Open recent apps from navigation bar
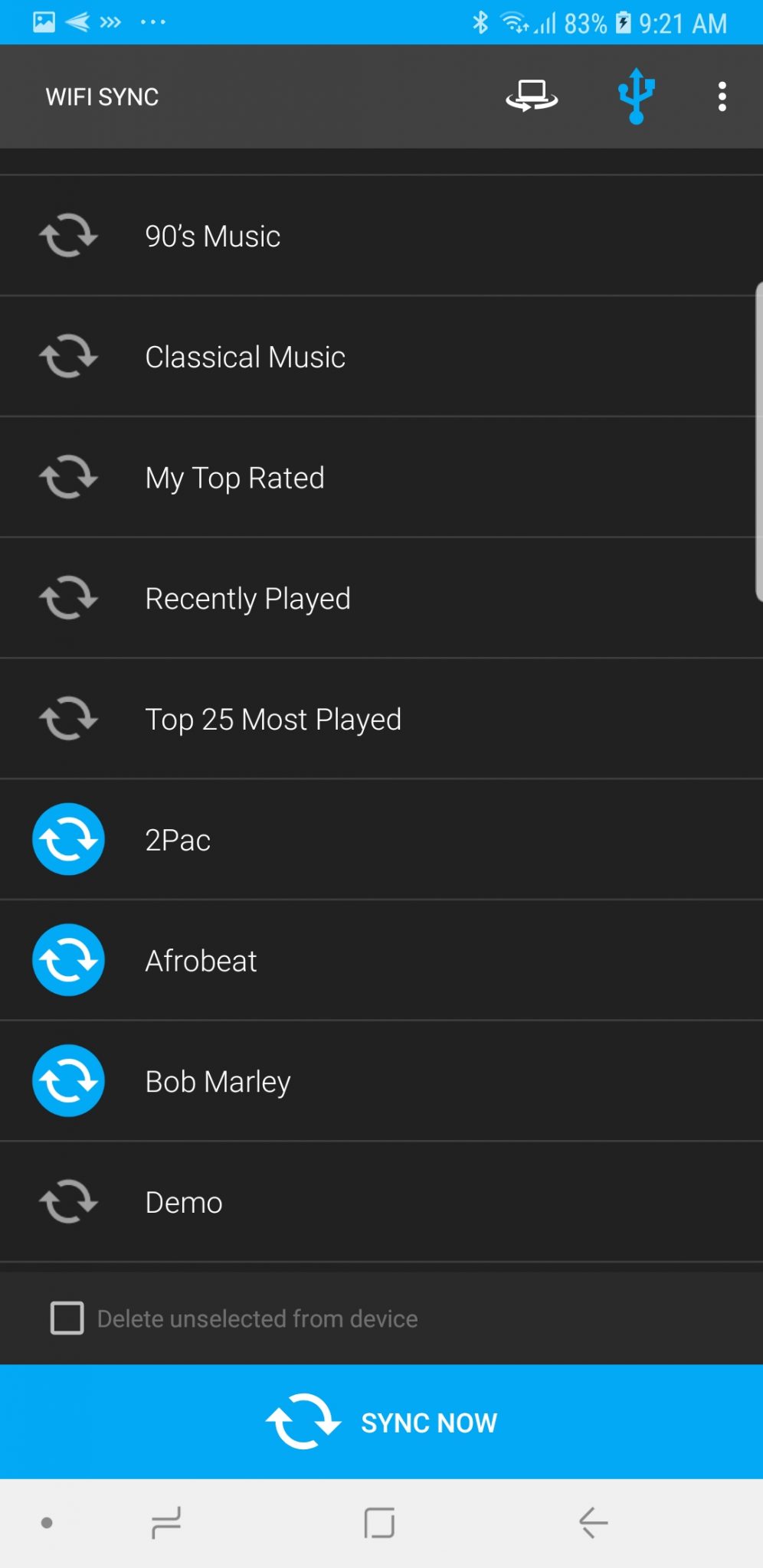Screen dimensions: 763x1568 (x=165, y=1522)
